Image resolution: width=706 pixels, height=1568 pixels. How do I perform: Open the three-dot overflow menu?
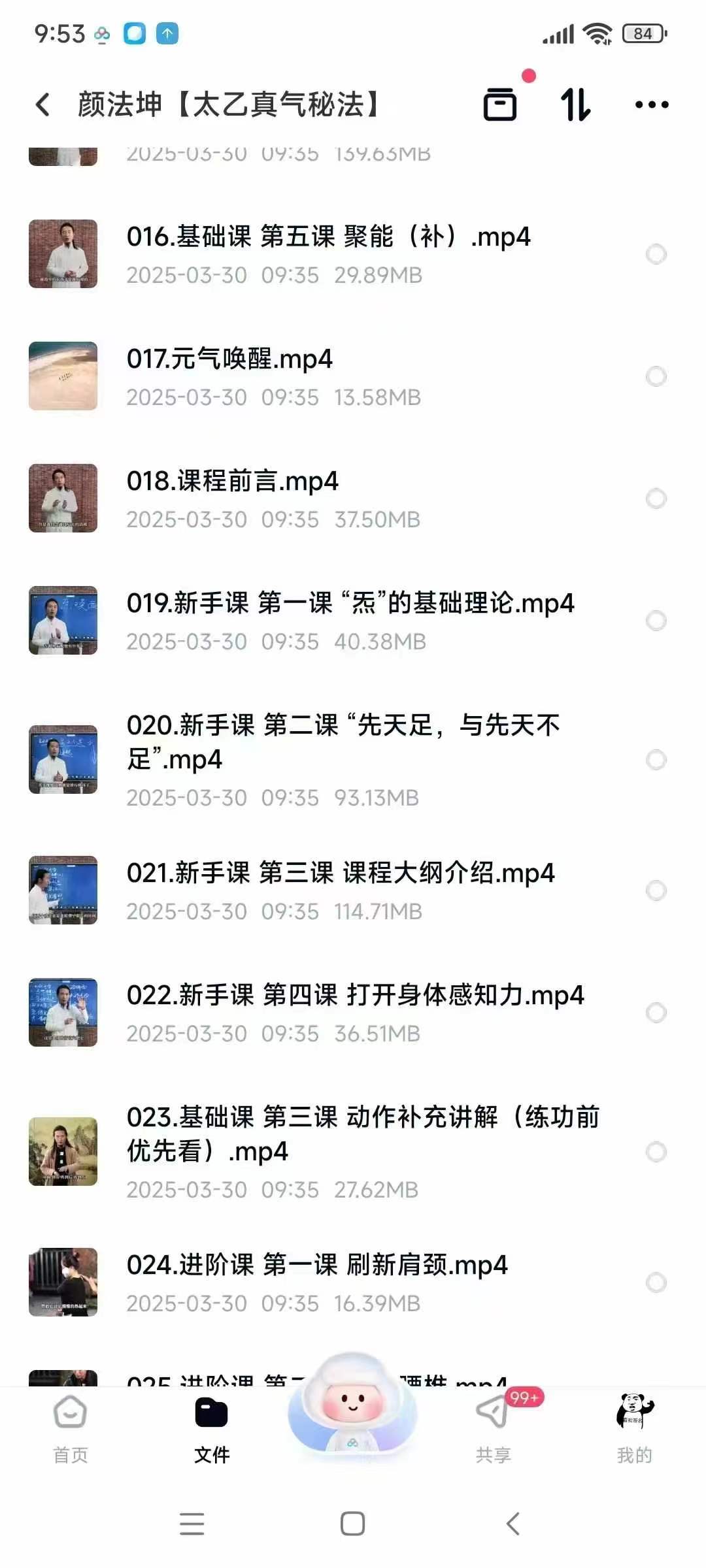[x=652, y=105]
